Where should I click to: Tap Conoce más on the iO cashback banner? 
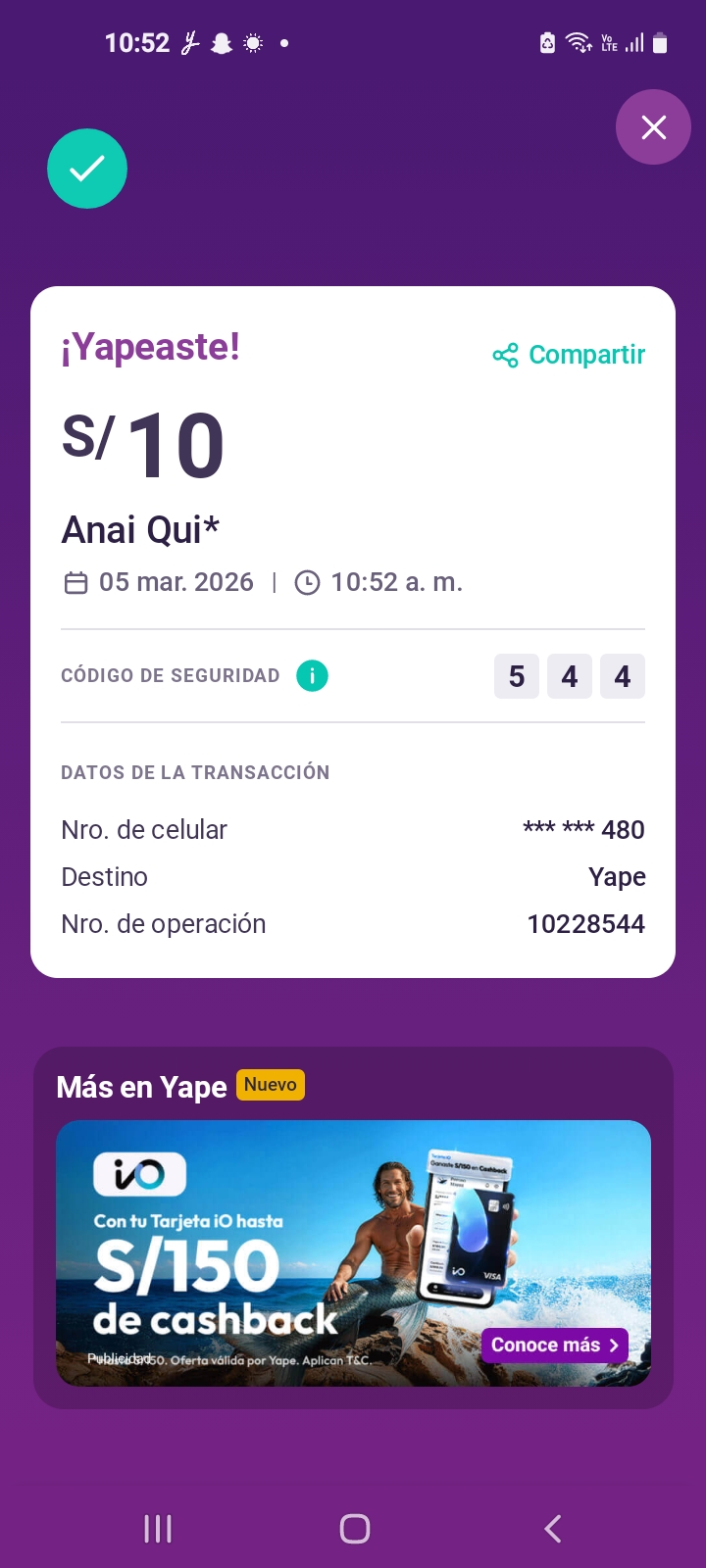coord(554,1346)
